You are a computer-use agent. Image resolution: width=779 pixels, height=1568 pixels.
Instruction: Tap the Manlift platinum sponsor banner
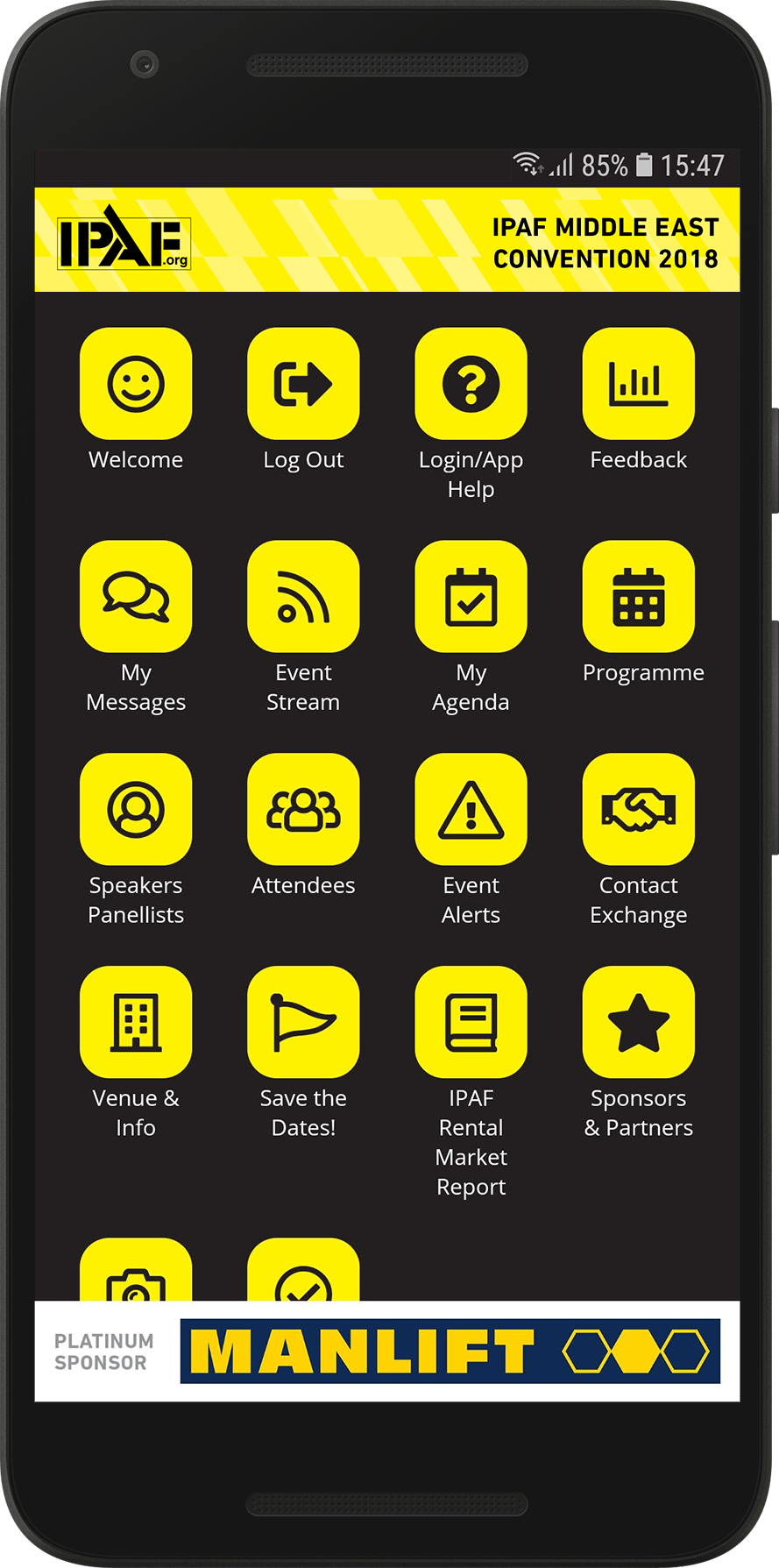(x=450, y=1352)
